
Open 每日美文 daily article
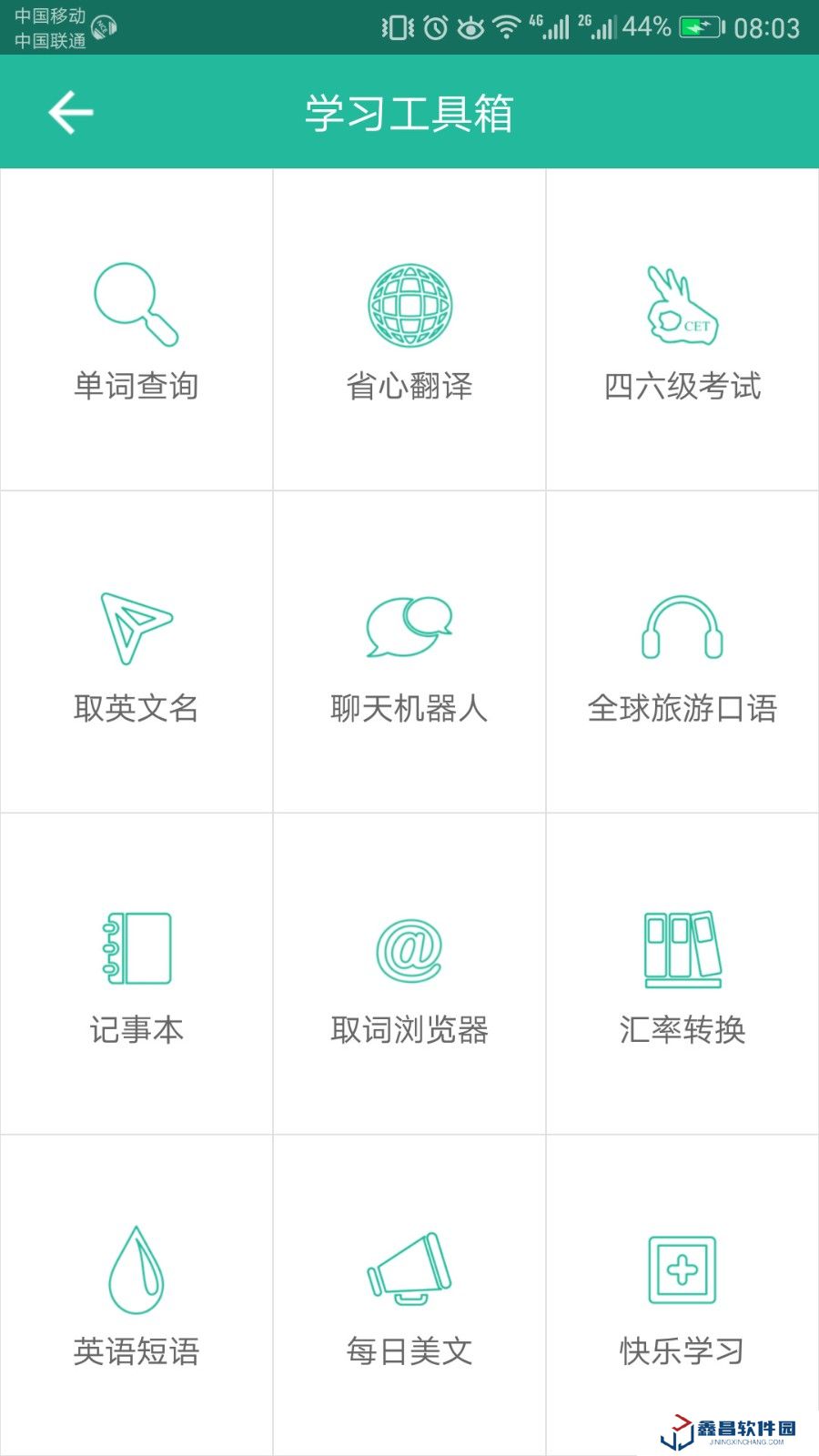(409, 1295)
